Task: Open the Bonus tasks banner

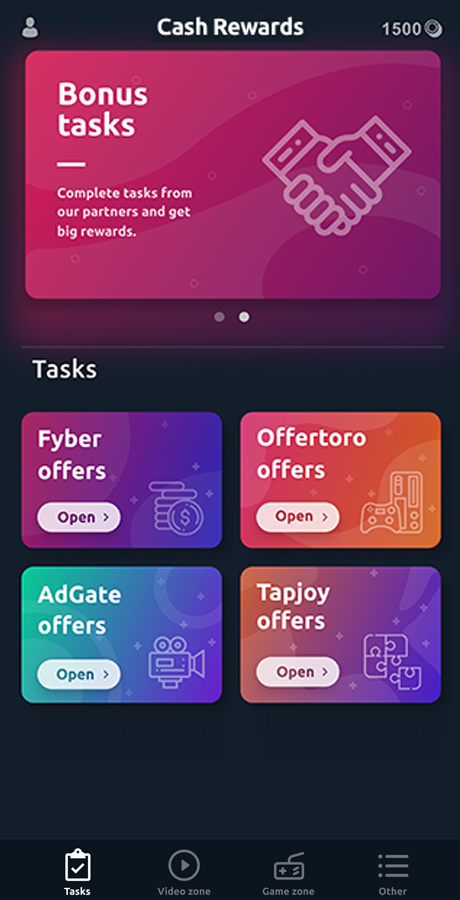Action: (x=233, y=174)
